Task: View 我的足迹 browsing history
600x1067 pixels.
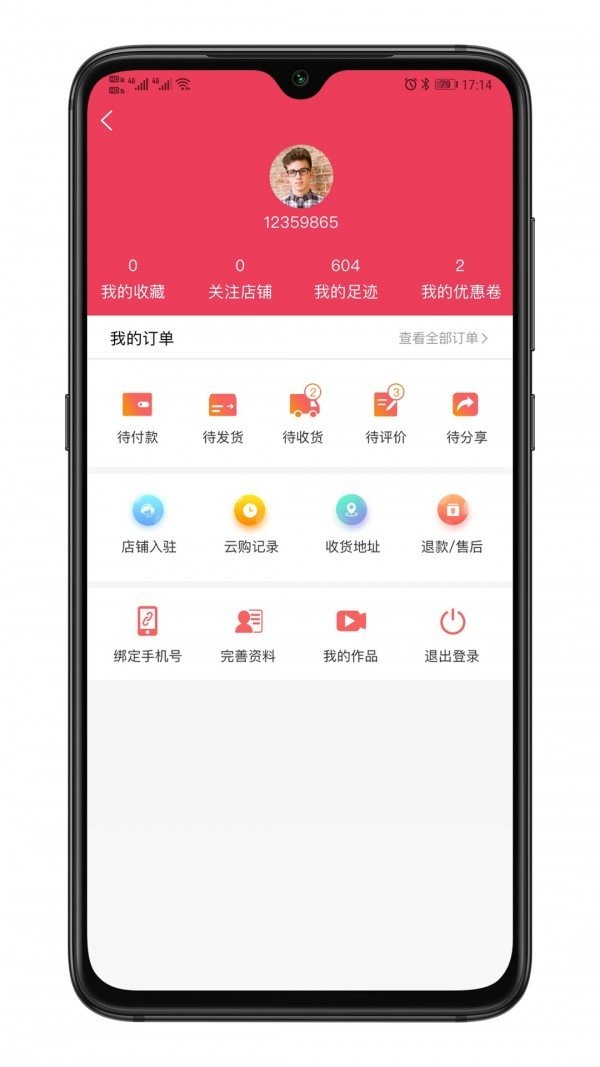Action: pos(345,280)
